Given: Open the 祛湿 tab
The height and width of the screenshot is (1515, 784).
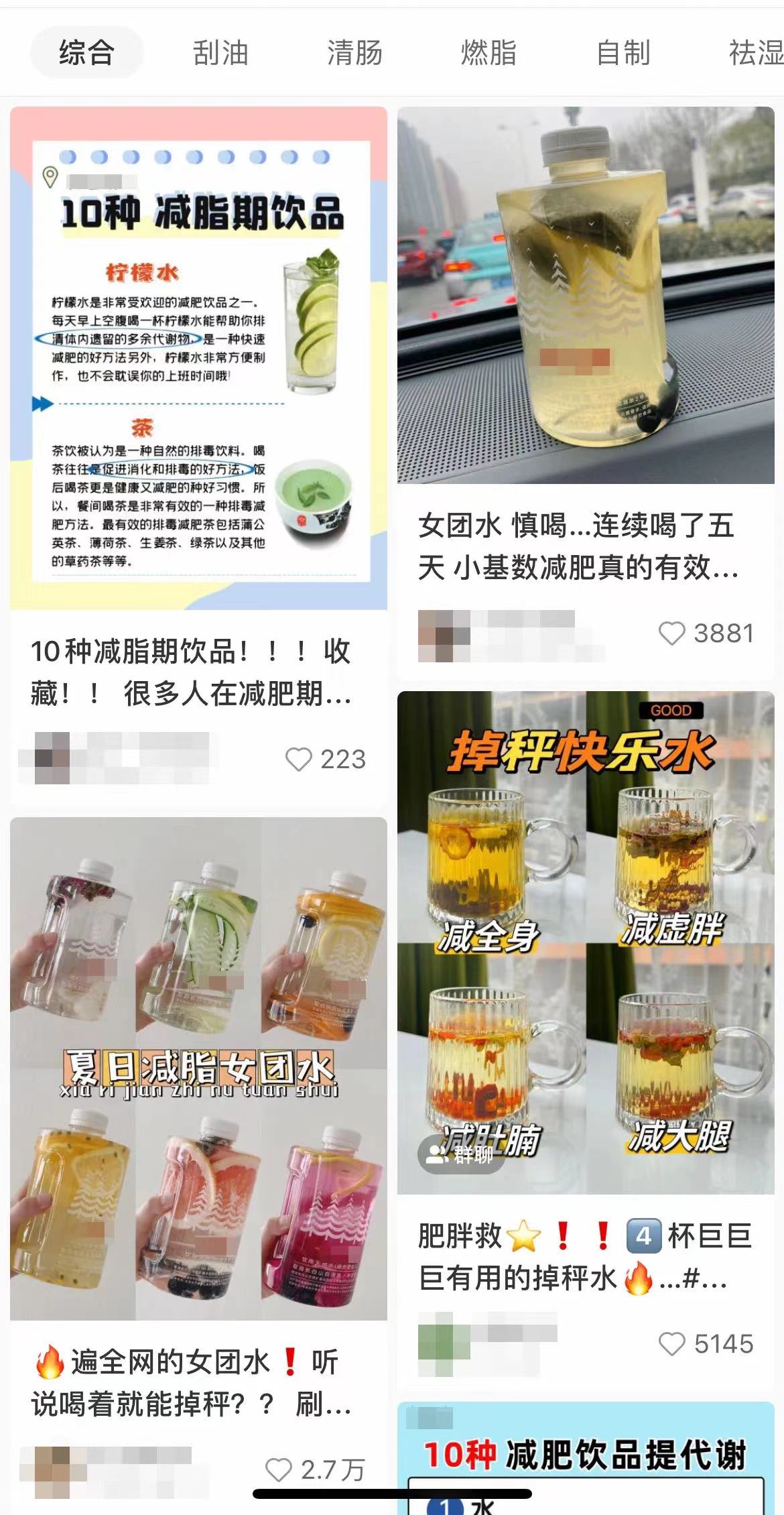Looking at the screenshot, I should [x=755, y=53].
